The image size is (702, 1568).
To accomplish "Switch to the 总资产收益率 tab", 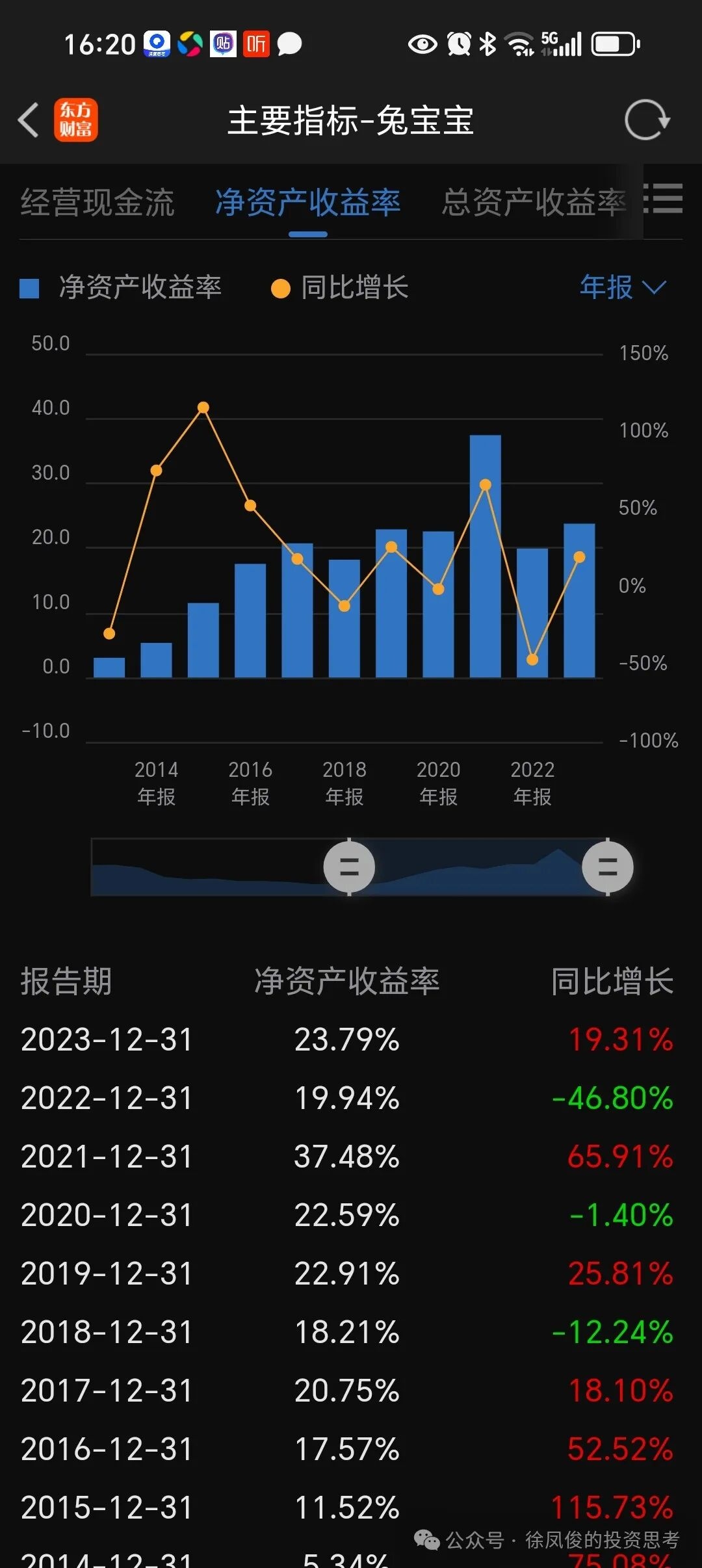I will pyautogui.click(x=533, y=202).
